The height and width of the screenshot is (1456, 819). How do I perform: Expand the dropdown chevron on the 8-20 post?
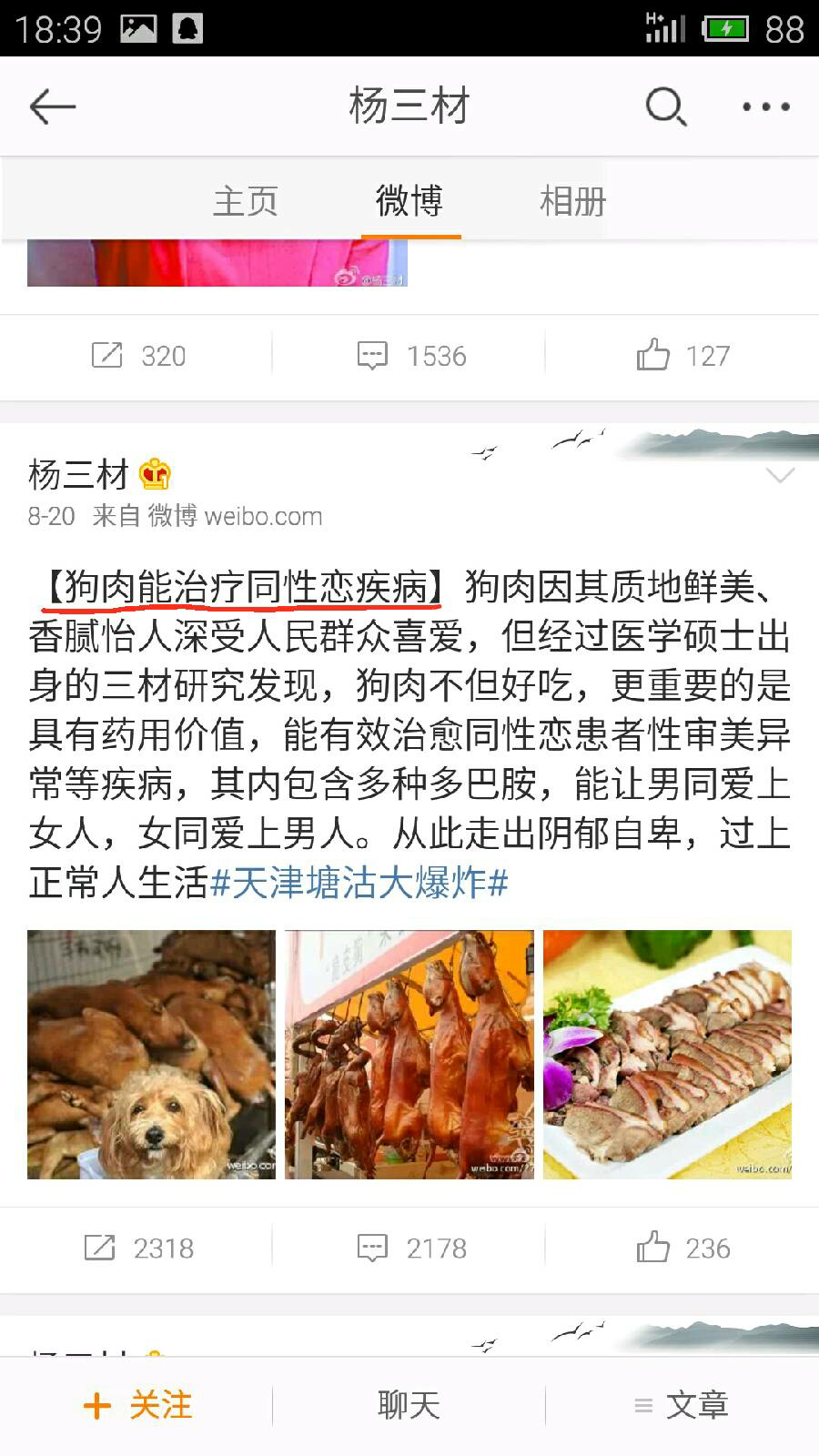point(780,476)
